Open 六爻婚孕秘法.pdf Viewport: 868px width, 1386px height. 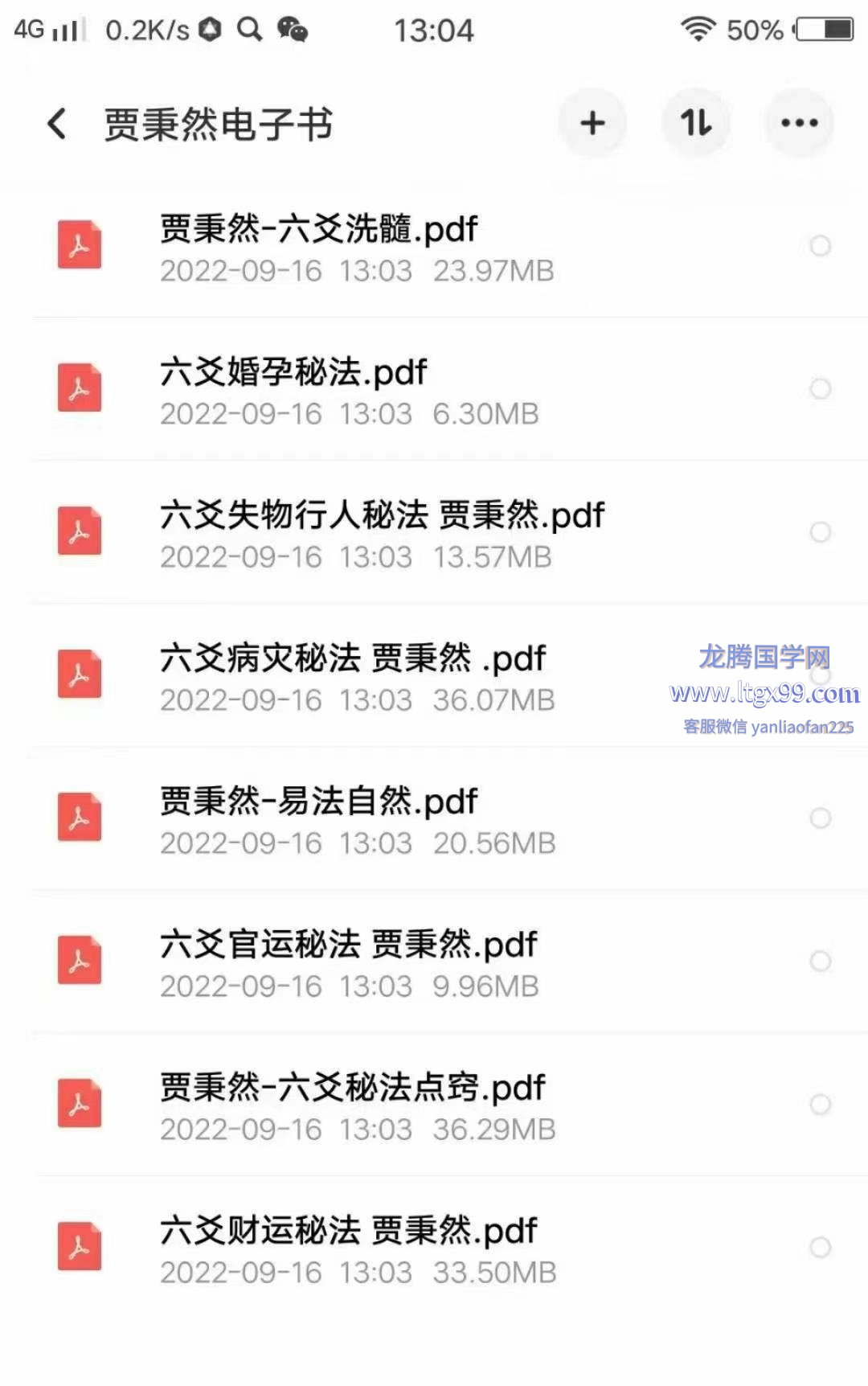coord(293,373)
